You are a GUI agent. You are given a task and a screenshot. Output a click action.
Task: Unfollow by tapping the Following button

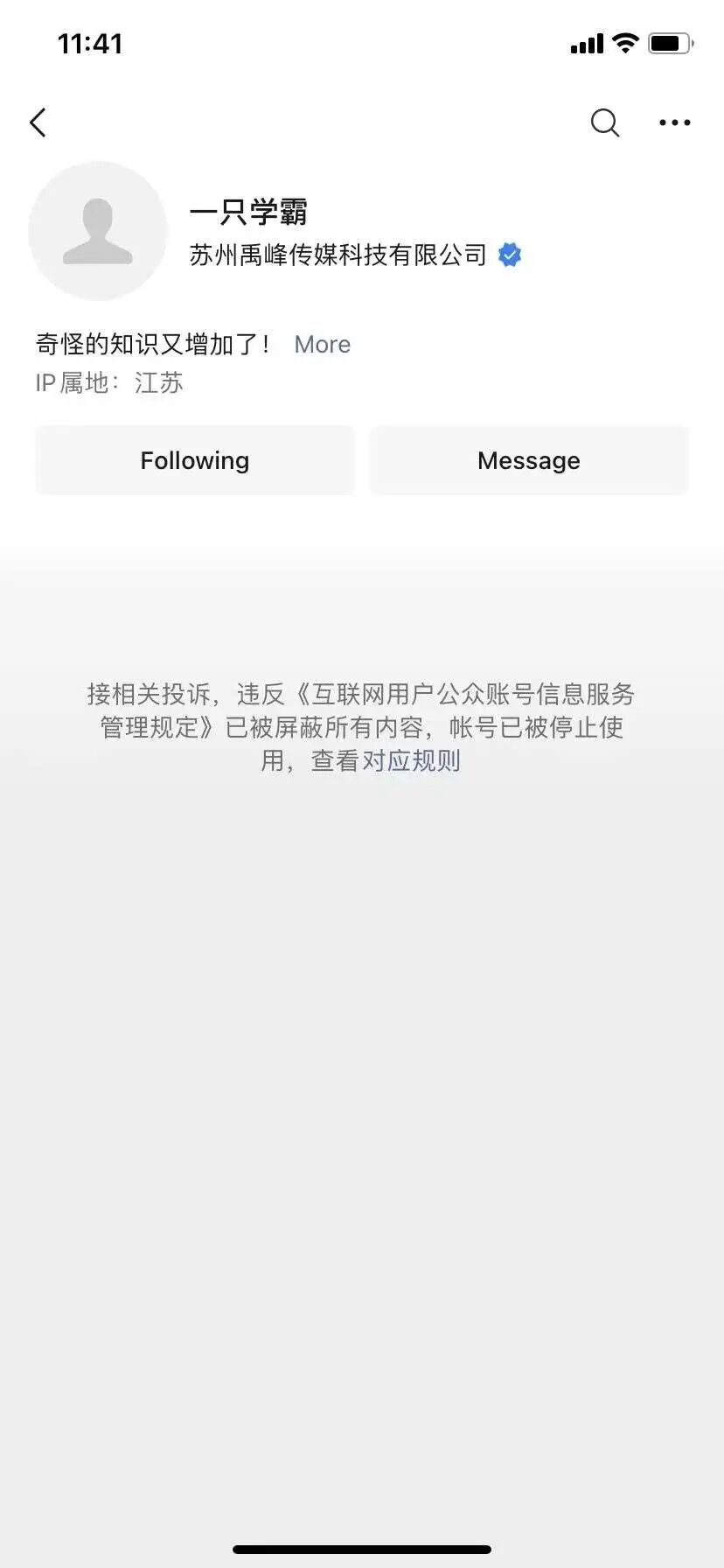(194, 460)
